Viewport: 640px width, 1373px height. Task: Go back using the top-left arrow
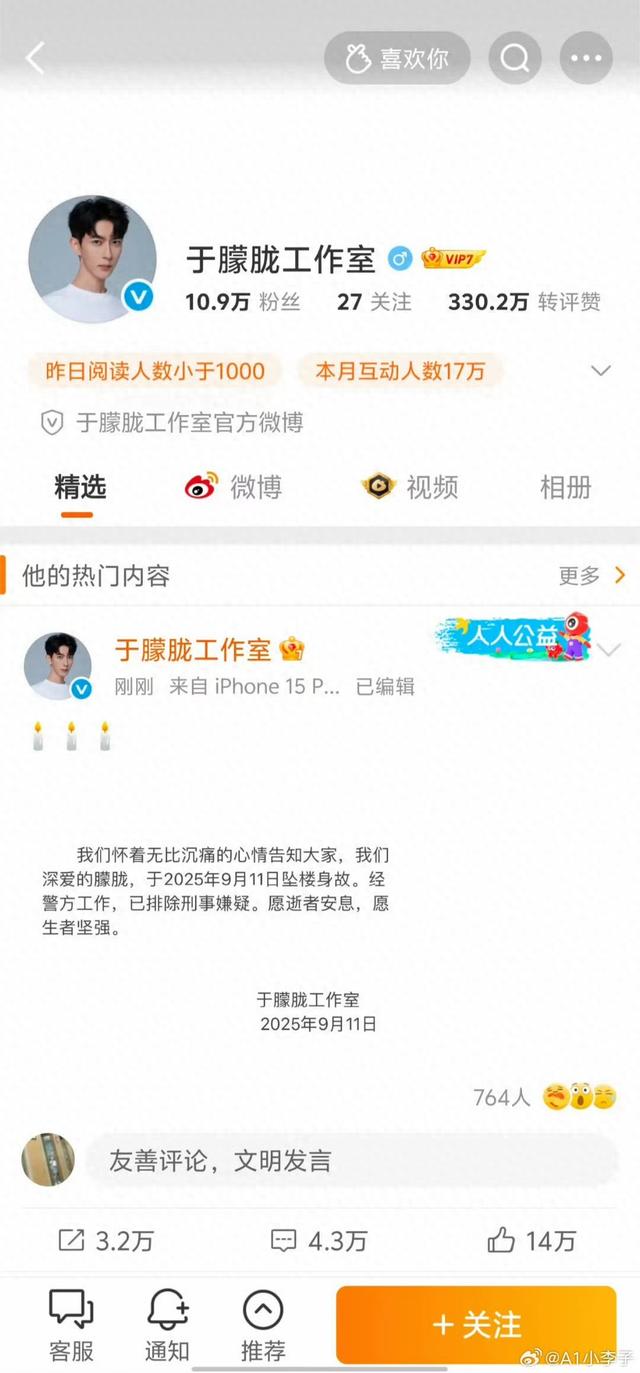(x=36, y=58)
